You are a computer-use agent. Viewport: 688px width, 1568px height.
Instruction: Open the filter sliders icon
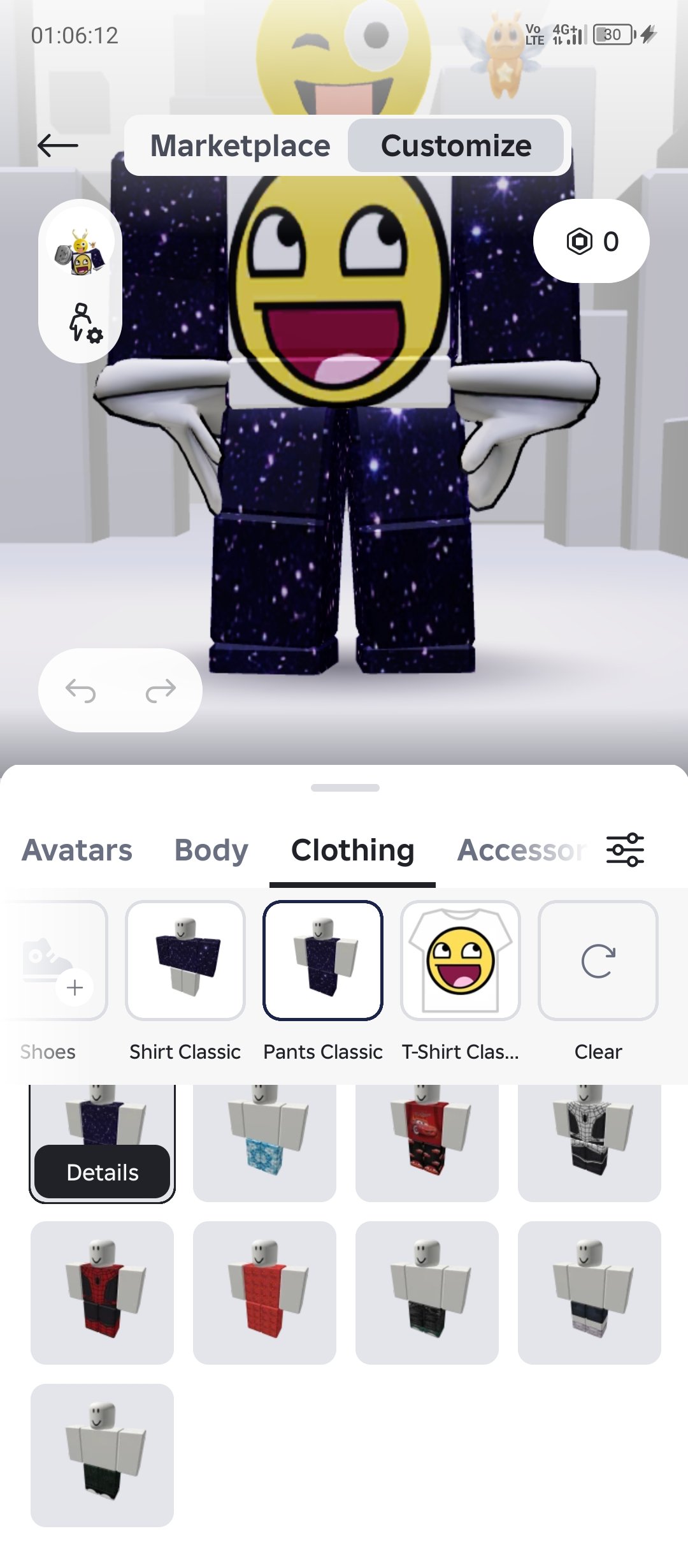click(x=625, y=850)
